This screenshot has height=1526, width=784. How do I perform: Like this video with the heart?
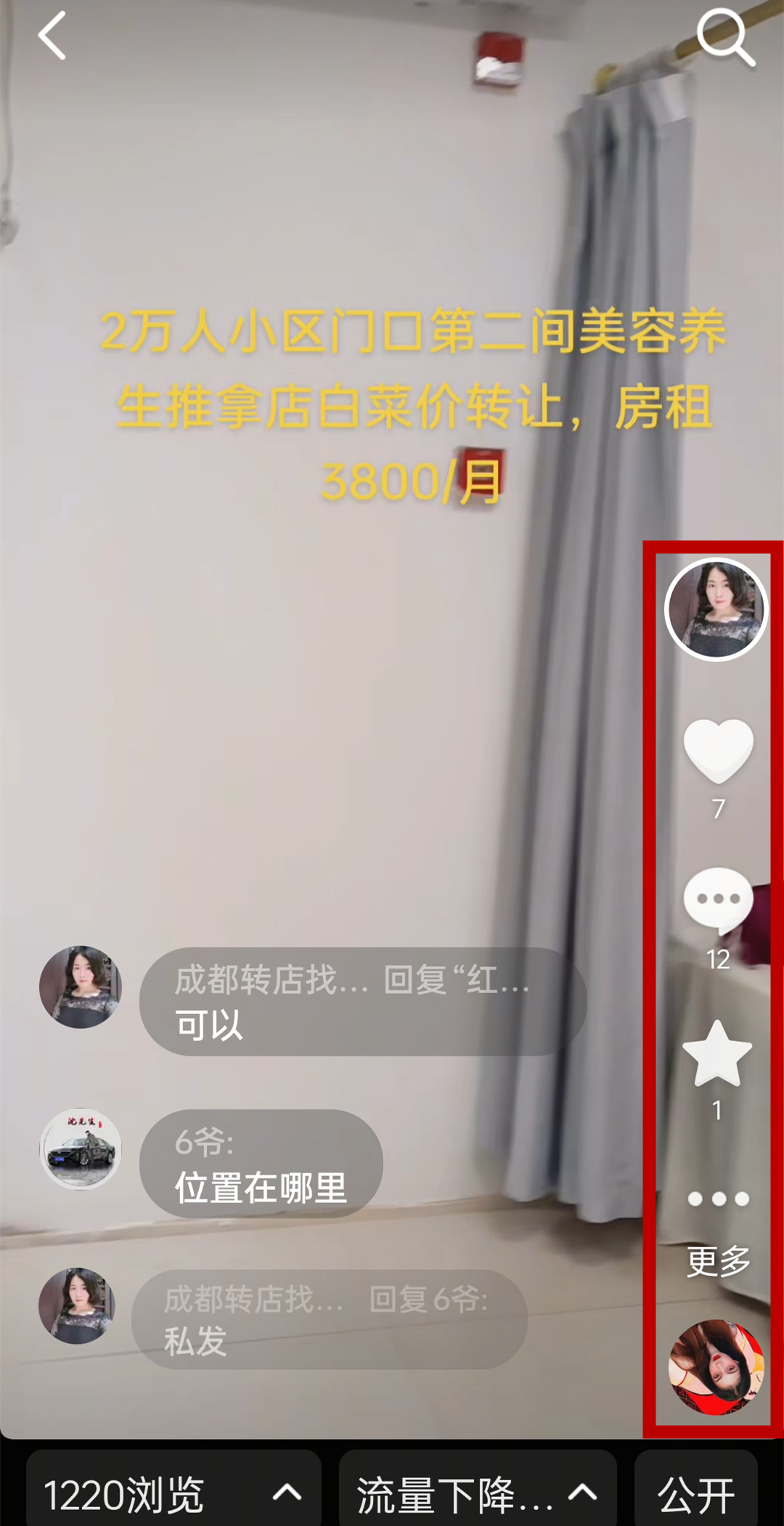[x=718, y=751]
